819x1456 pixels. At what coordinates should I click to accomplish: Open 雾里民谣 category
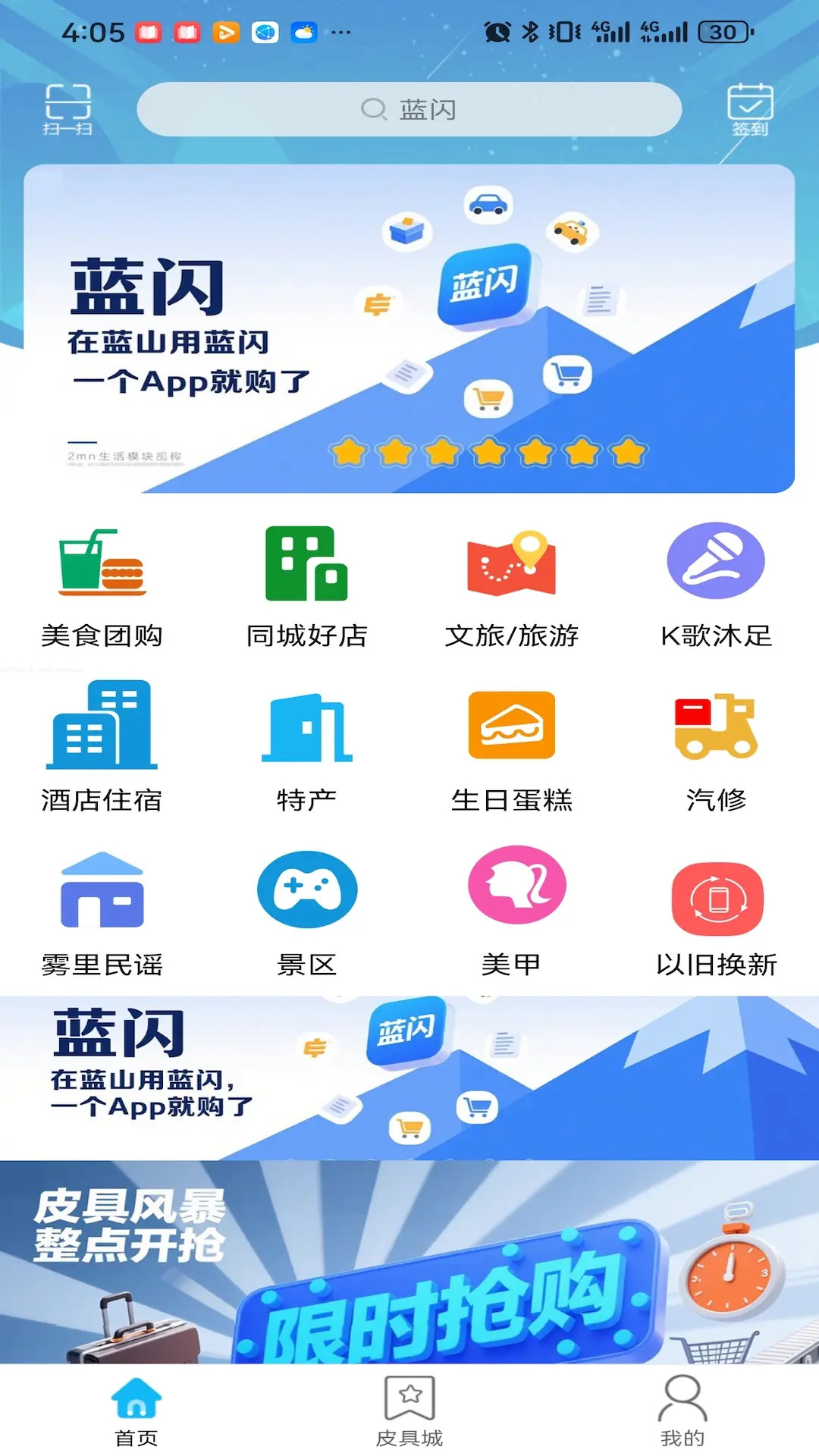[x=102, y=912]
